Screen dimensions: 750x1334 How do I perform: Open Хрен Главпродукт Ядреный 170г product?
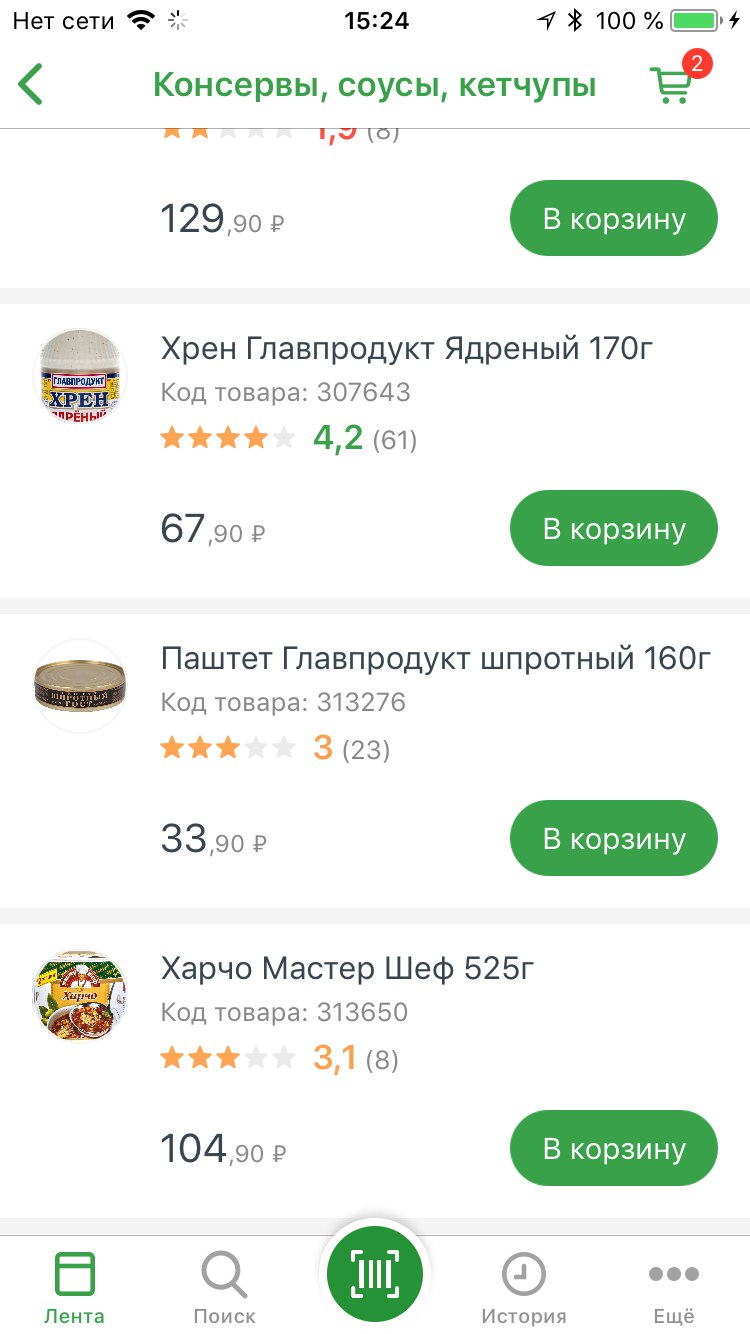[x=406, y=349]
